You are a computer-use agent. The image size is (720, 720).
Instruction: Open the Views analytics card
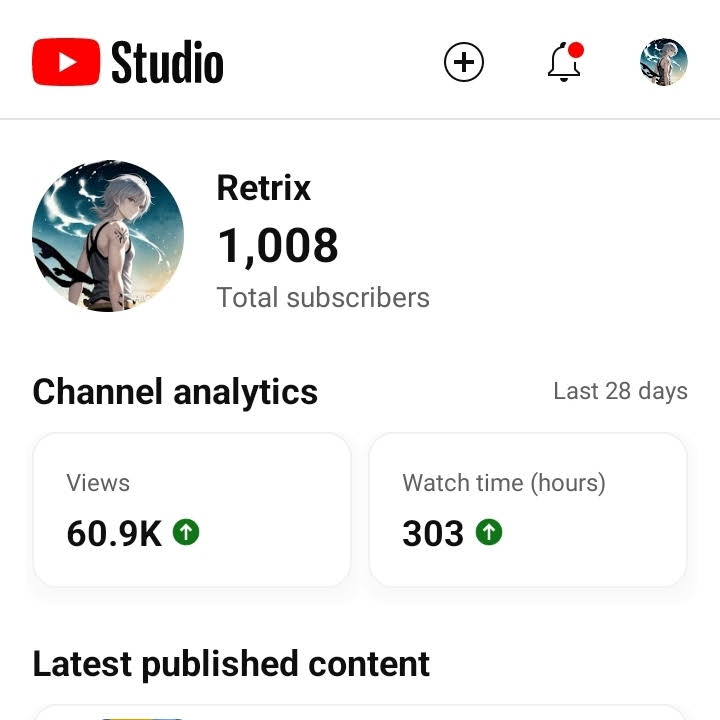[x=192, y=510]
